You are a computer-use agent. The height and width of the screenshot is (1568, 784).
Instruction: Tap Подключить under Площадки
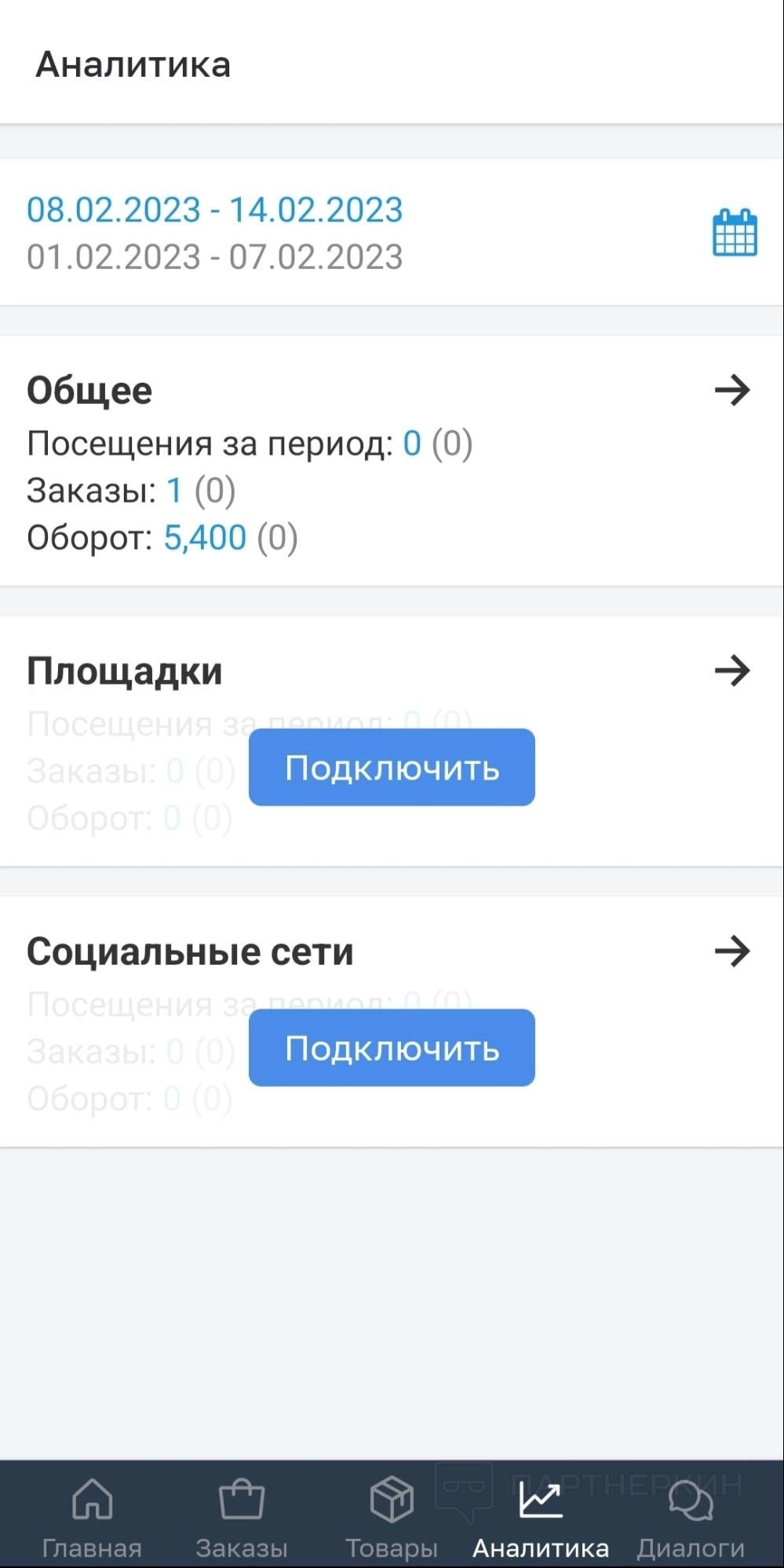392,767
